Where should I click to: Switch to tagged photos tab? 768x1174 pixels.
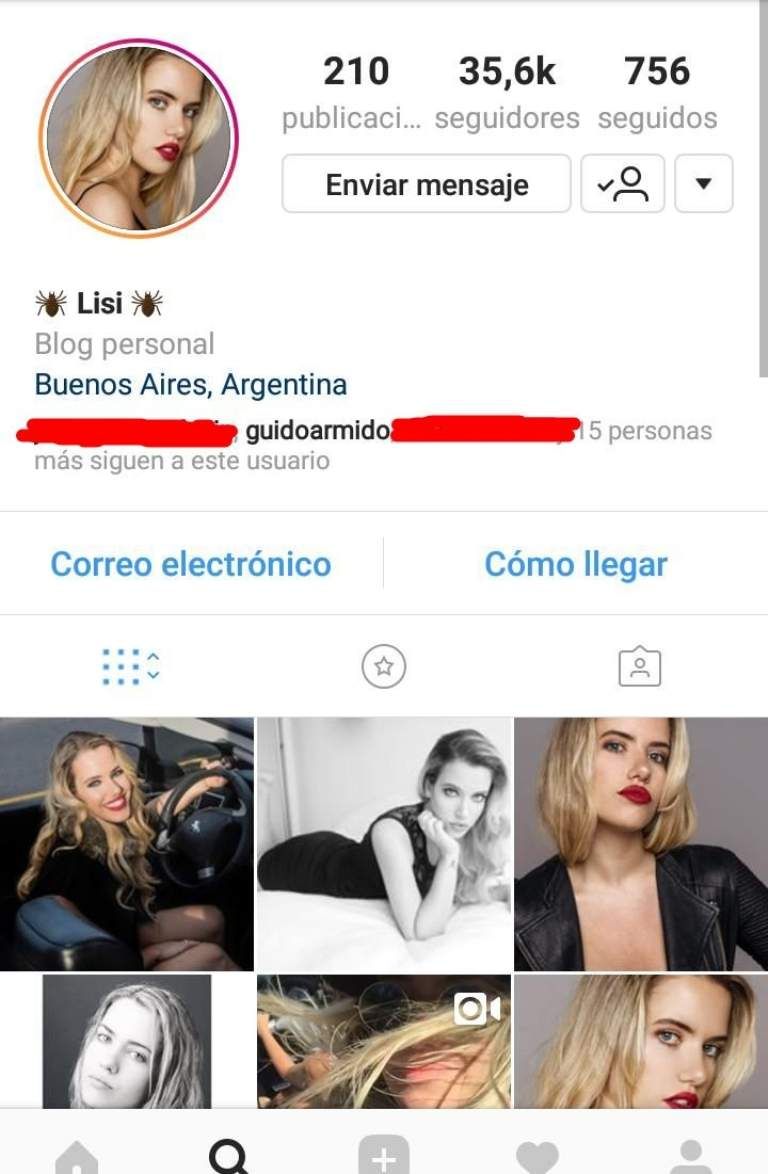(639, 666)
